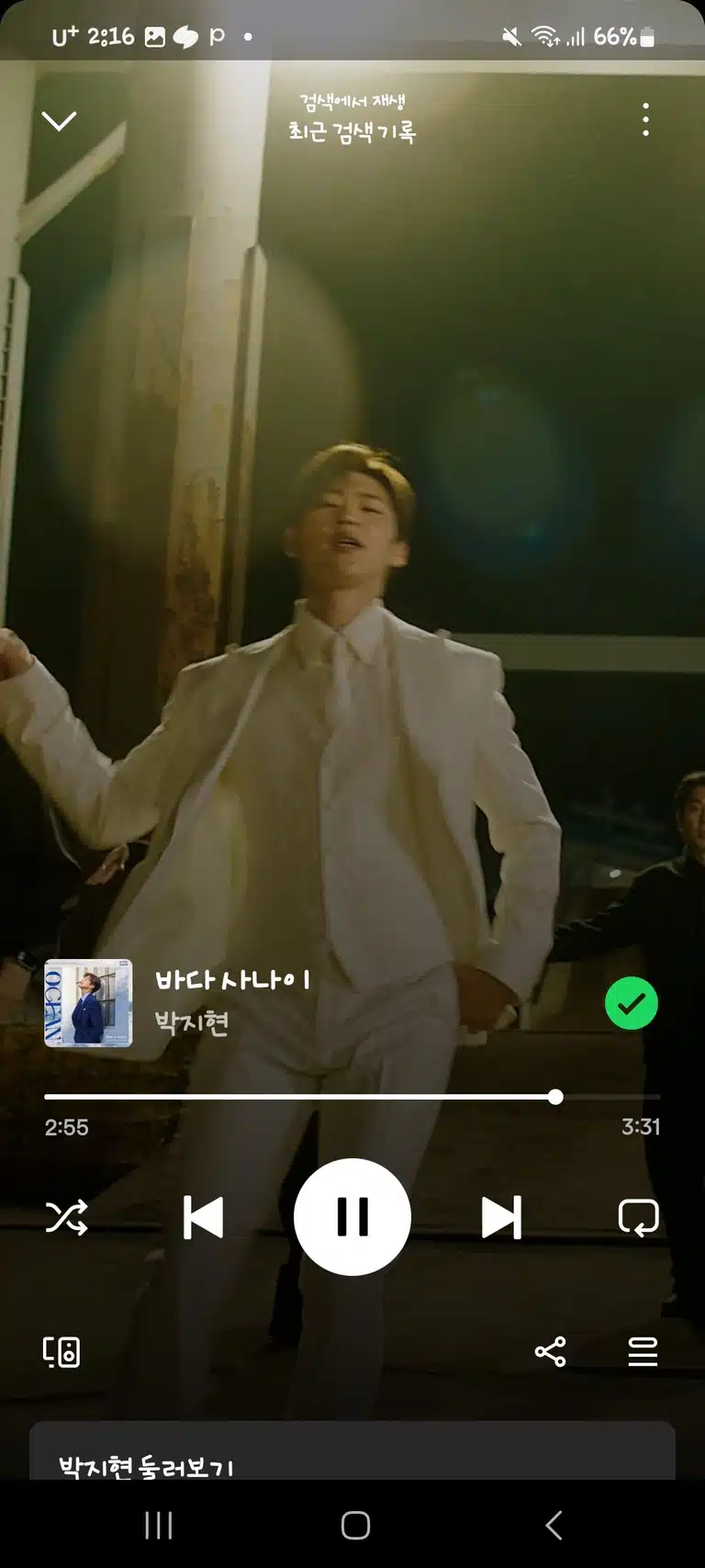Skip back to the previous track
The height and width of the screenshot is (1568, 705).
click(x=203, y=1217)
